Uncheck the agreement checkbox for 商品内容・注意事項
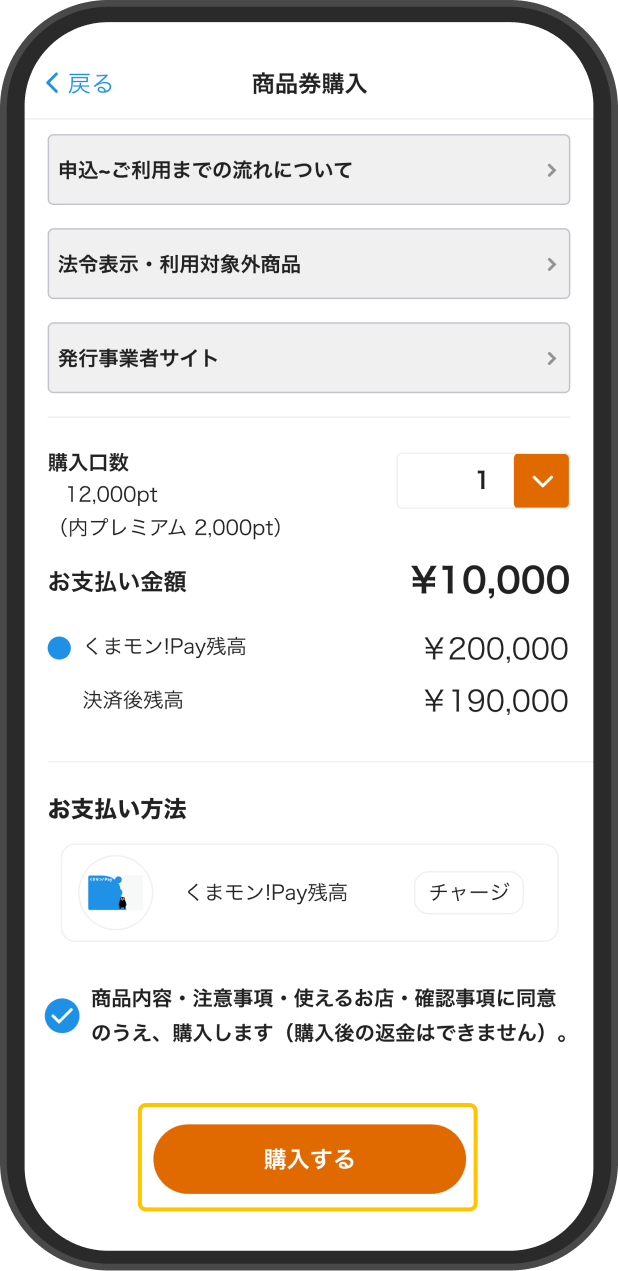The image size is (618, 1271). point(62,1016)
